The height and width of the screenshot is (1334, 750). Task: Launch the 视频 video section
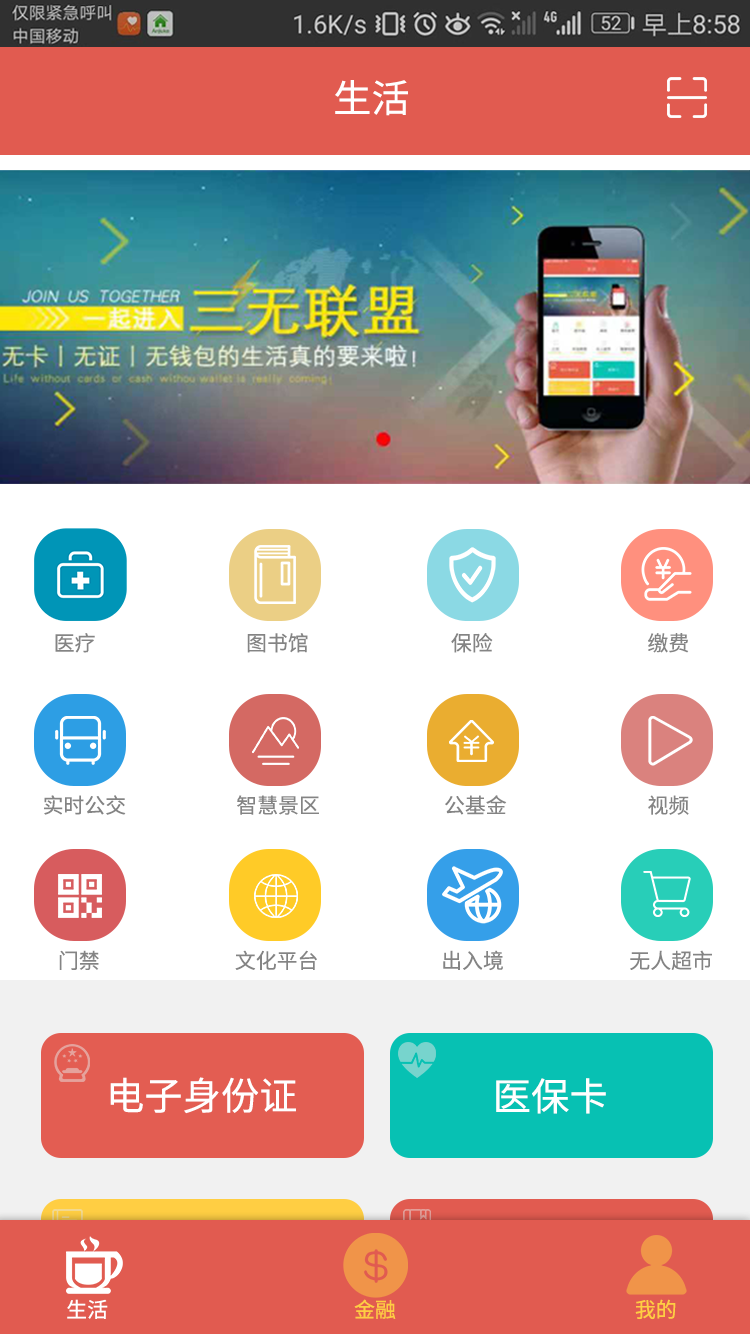[667, 740]
